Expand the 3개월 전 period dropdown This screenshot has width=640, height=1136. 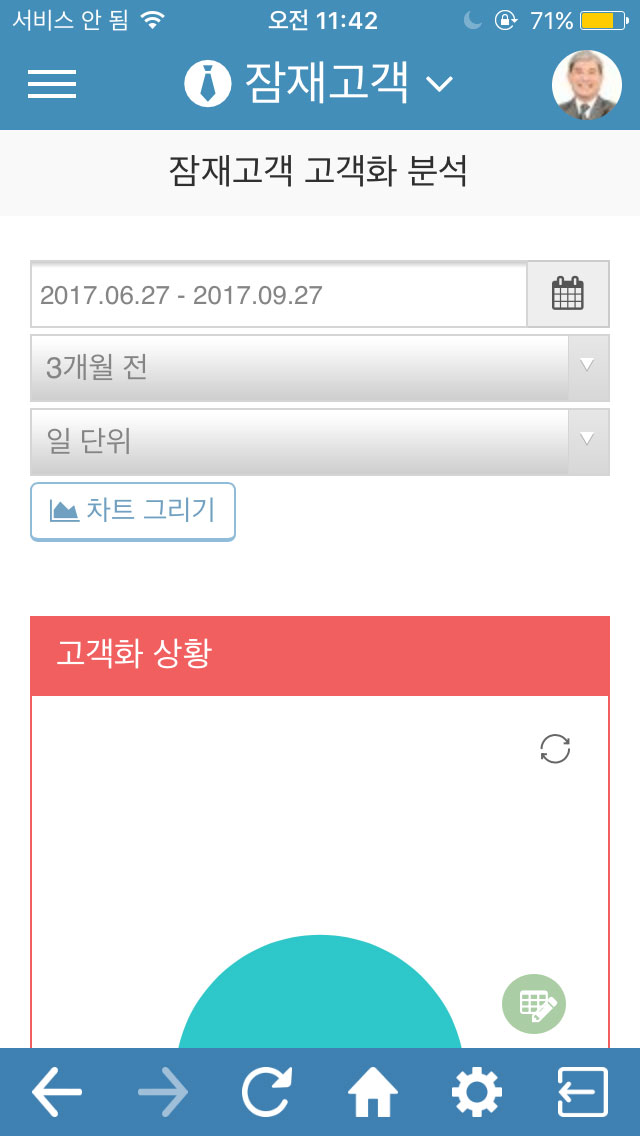[x=320, y=368]
